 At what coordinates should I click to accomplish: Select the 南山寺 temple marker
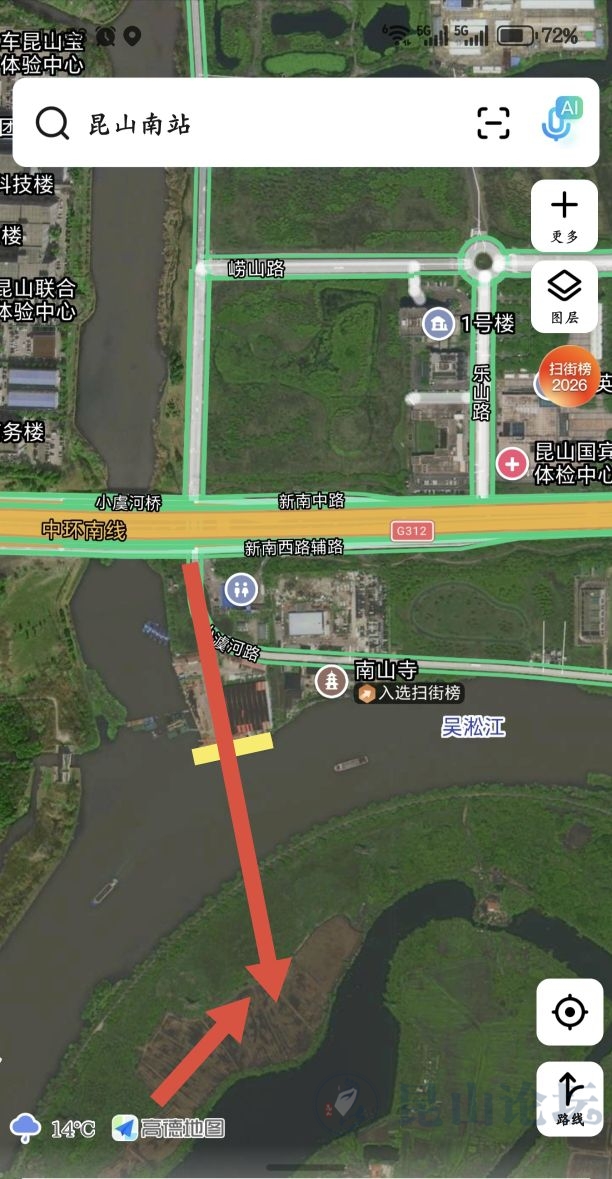click(330, 680)
